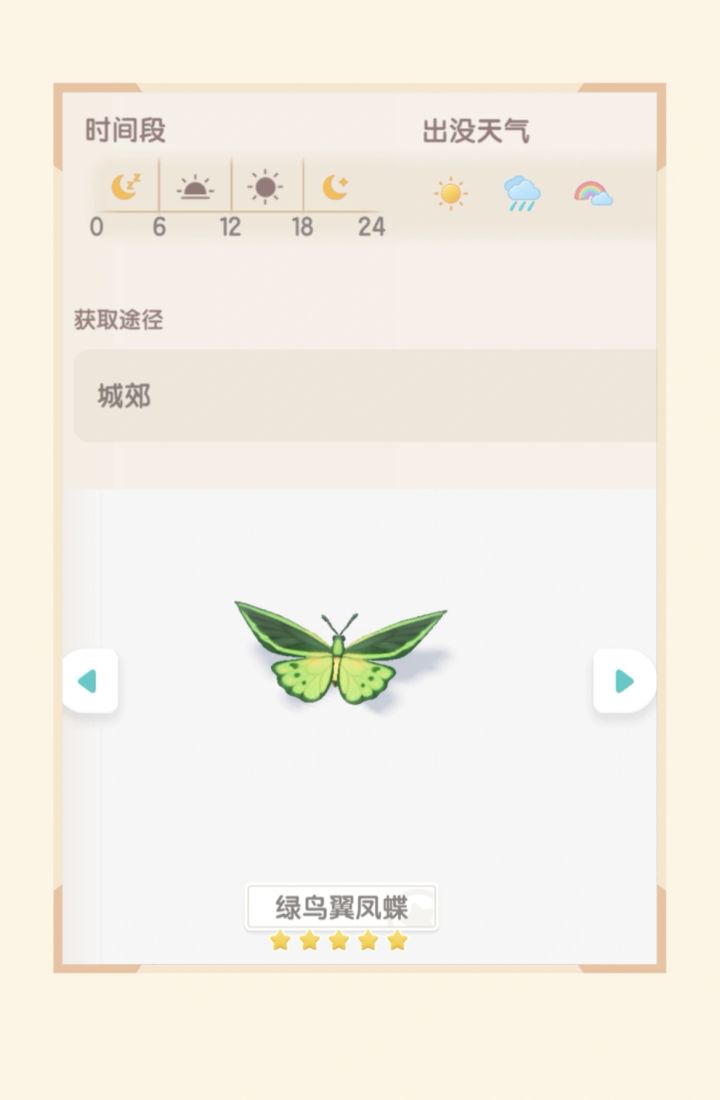Tap the 绿鸟翼凤蝶 name label
This screenshot has width=720, height=1100.
tap(342, 905)
